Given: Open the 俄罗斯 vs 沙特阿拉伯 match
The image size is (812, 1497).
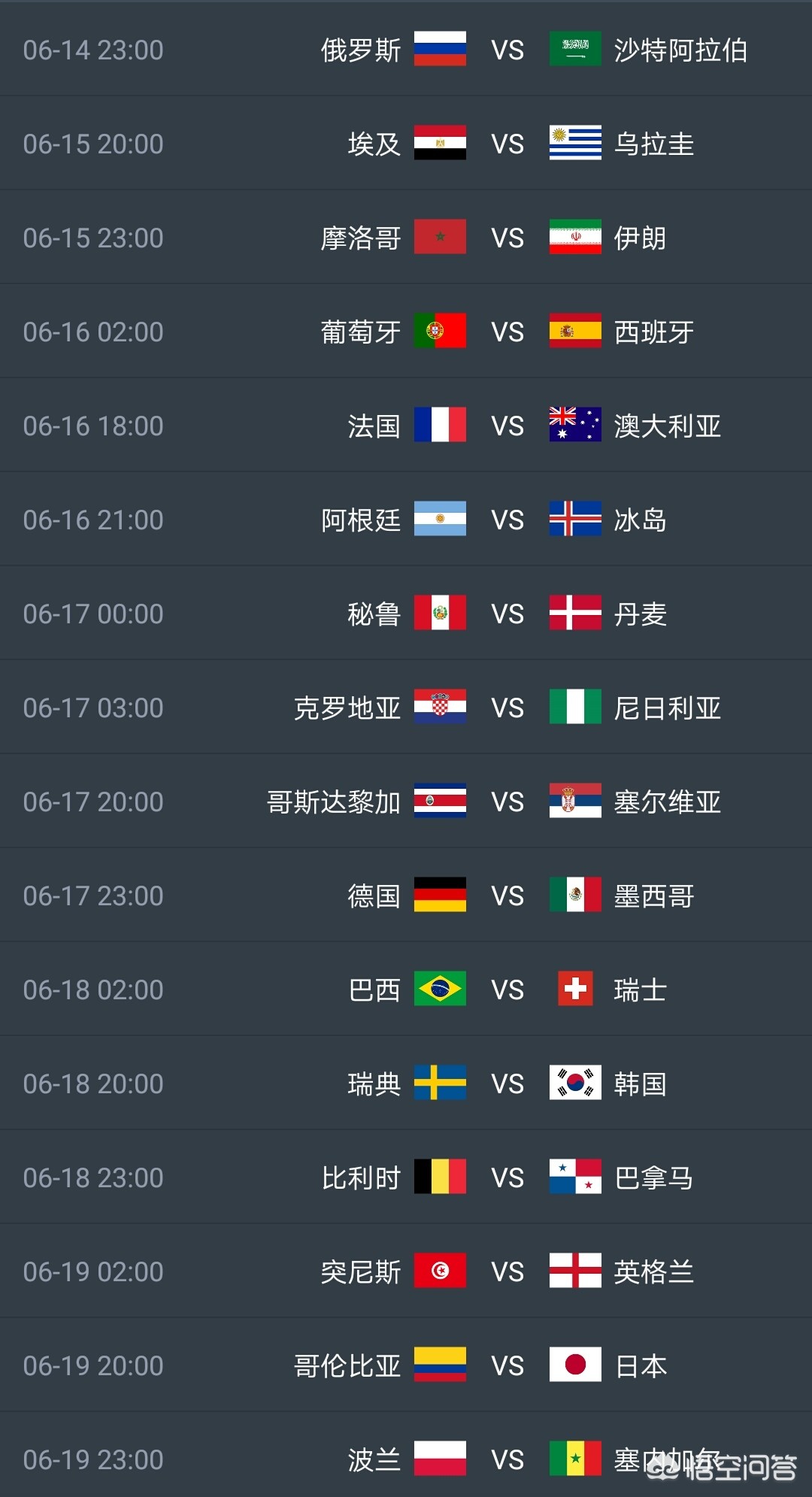Looking at the screenshot, I should [x=406, y=50].
